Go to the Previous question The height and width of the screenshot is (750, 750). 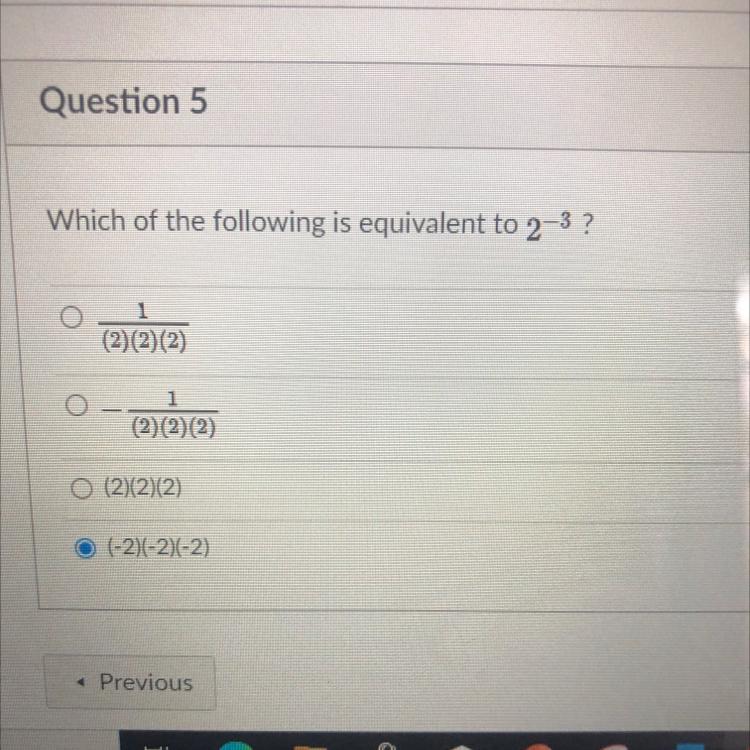[x=130, y=682]
